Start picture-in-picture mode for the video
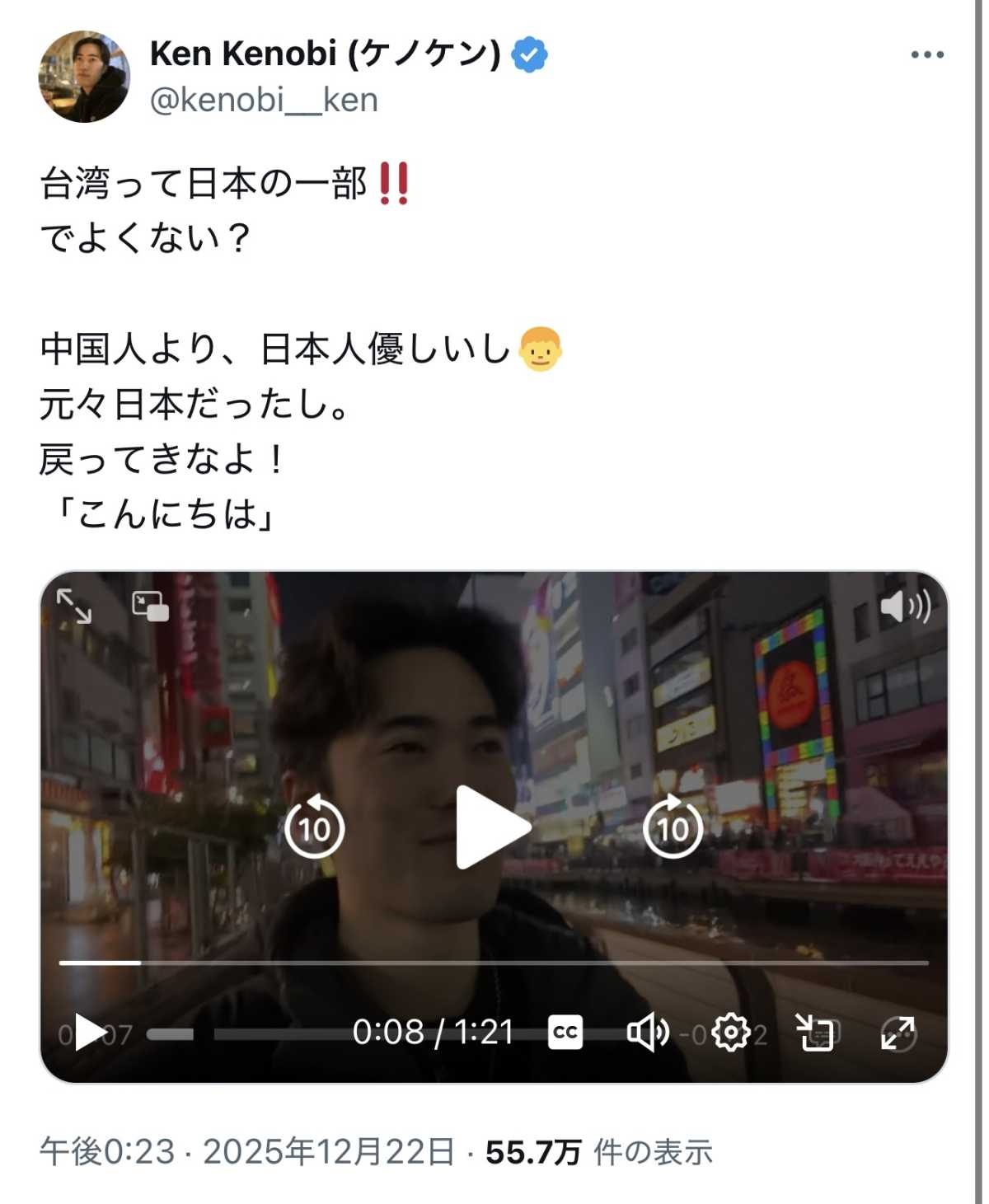 [150, 607]
